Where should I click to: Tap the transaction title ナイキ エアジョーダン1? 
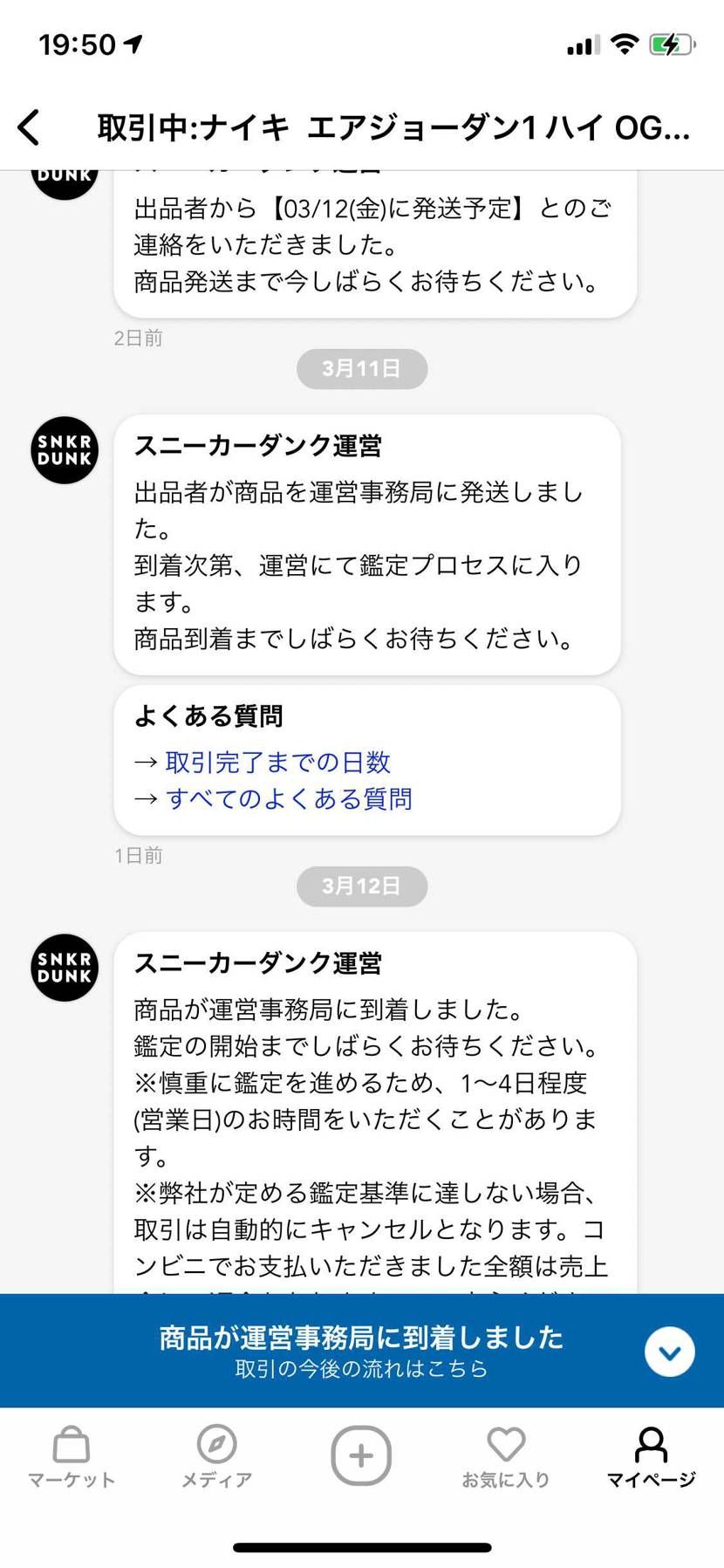pyautogui.click(x=393, y=127)
